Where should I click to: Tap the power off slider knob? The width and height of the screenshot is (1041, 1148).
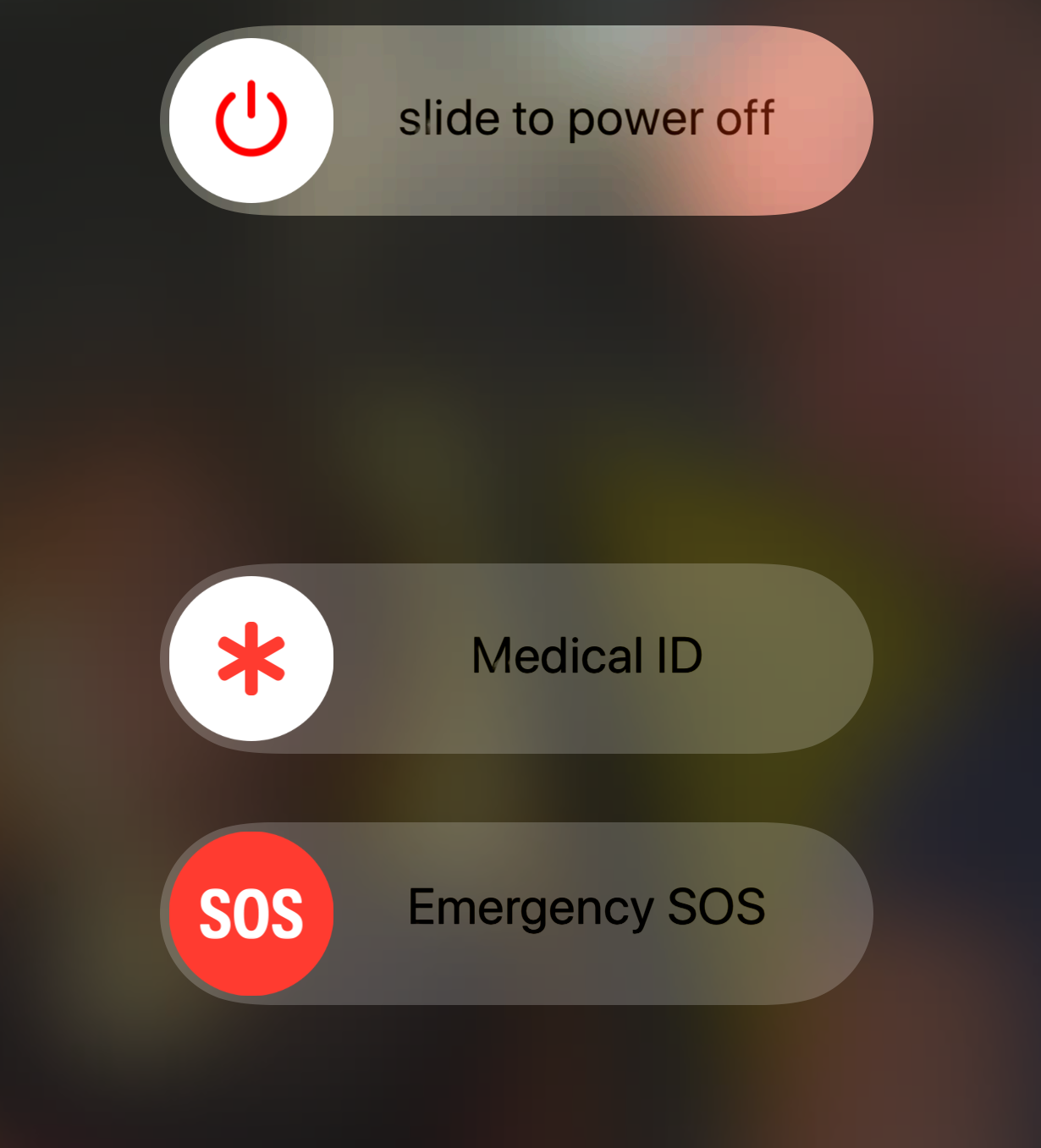[251, 120]
